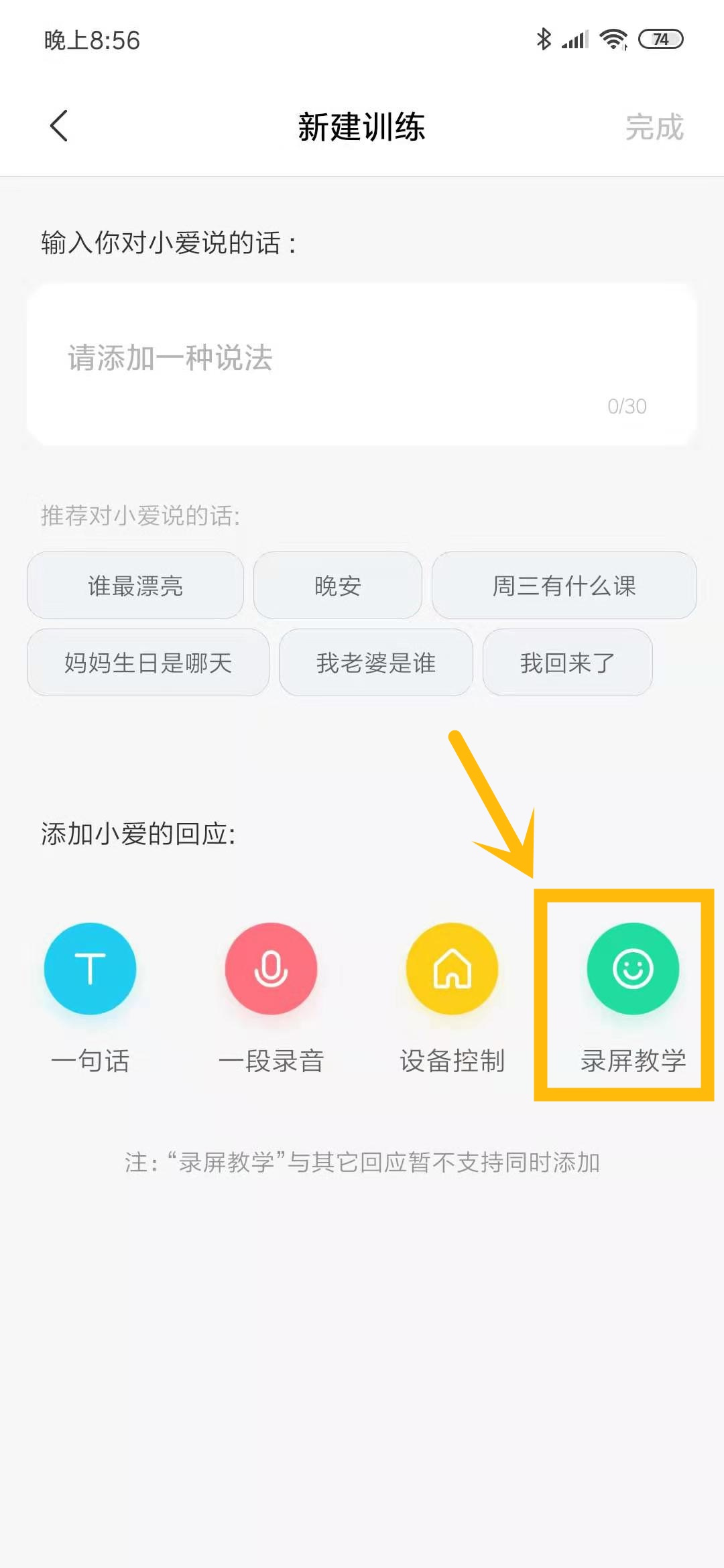Add a 设备控制 device response

(452, 969)
